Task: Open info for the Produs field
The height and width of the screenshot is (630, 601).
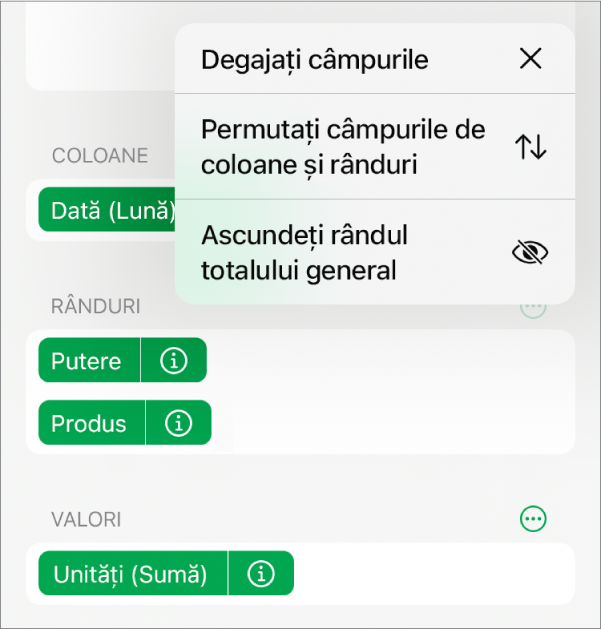Action: [x=179, y=423]
